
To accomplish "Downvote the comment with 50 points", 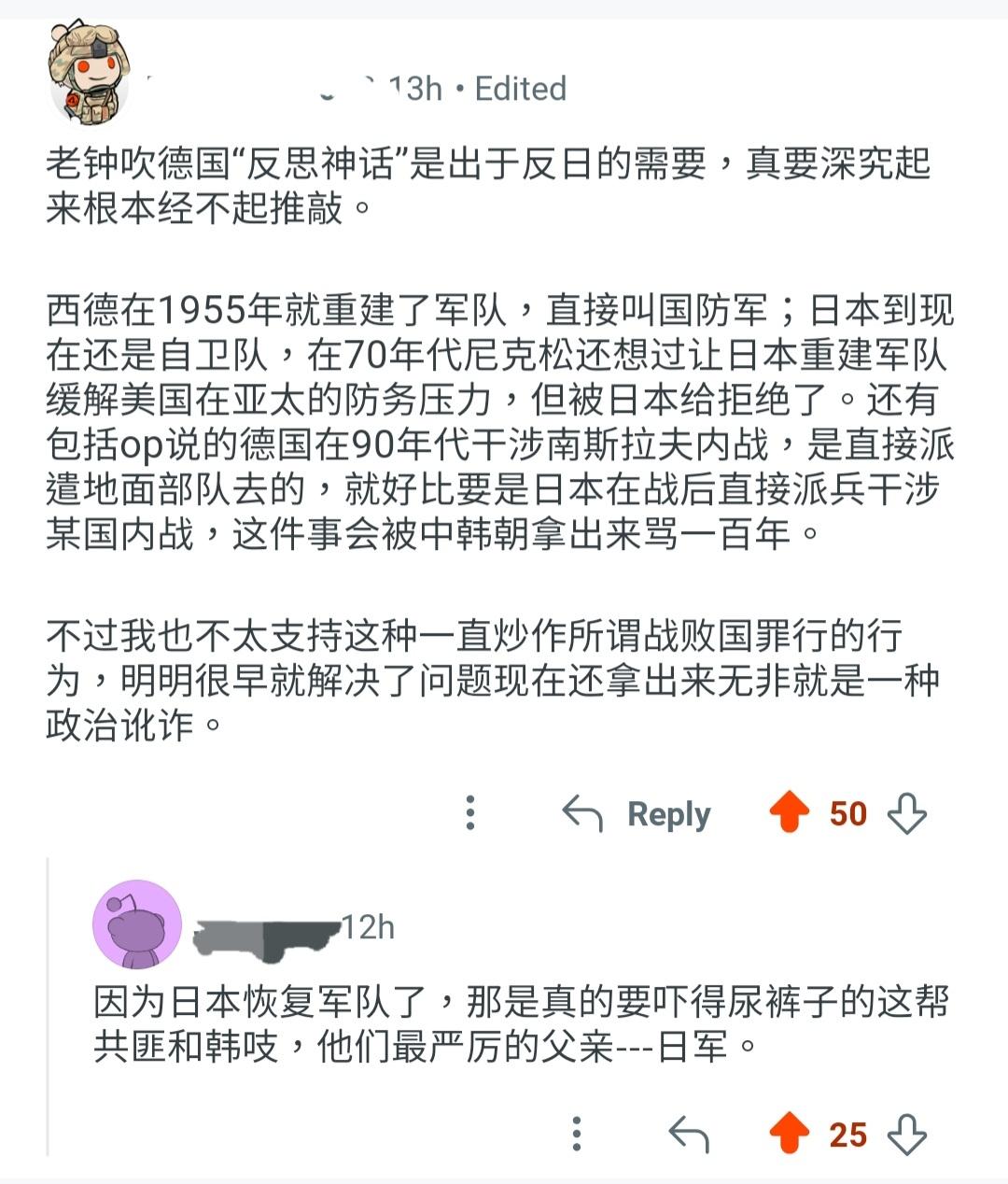I will [x=906, y=813].
